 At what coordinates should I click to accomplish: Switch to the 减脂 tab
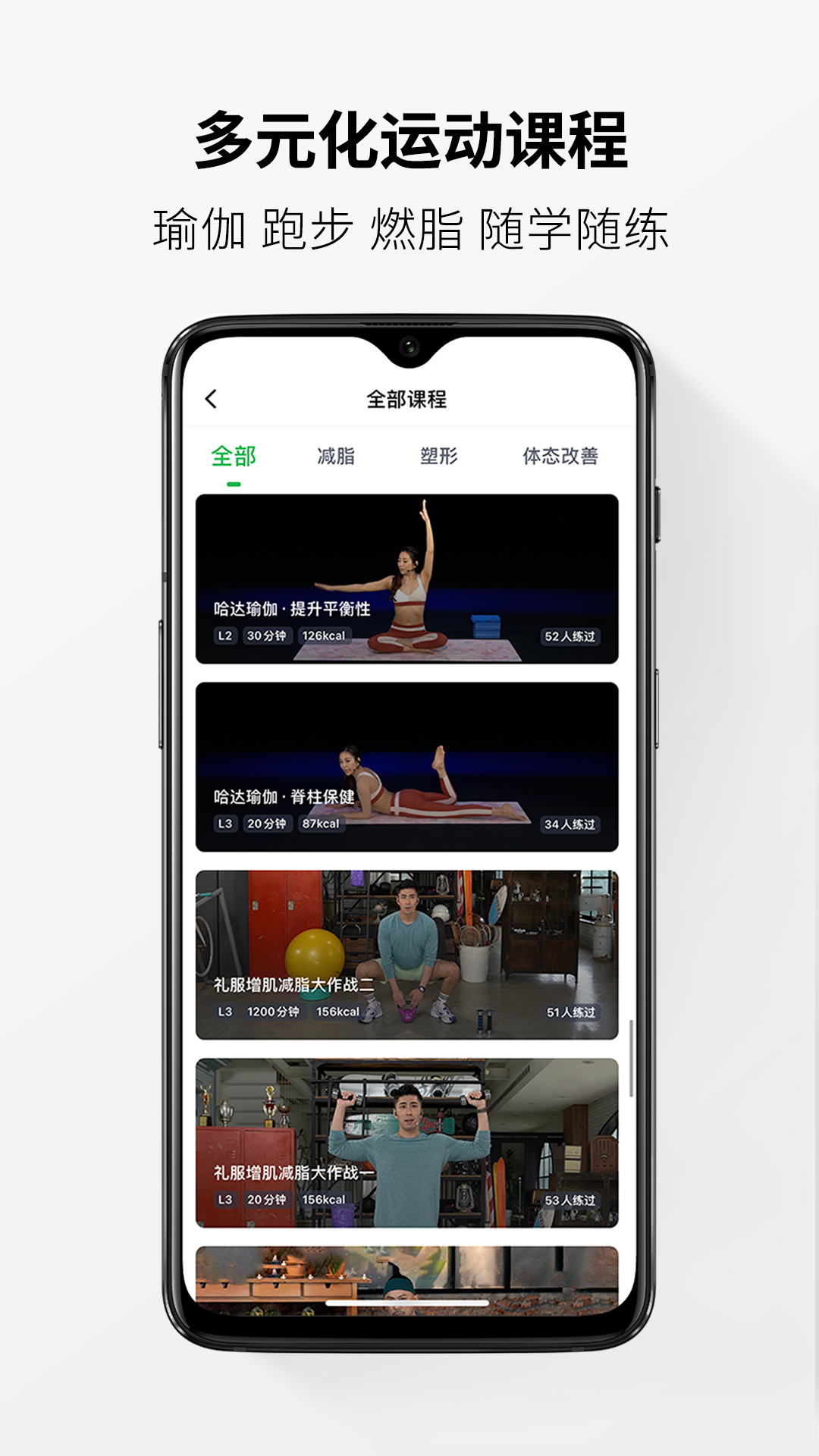pyautogui.click(x=337, y=455)
